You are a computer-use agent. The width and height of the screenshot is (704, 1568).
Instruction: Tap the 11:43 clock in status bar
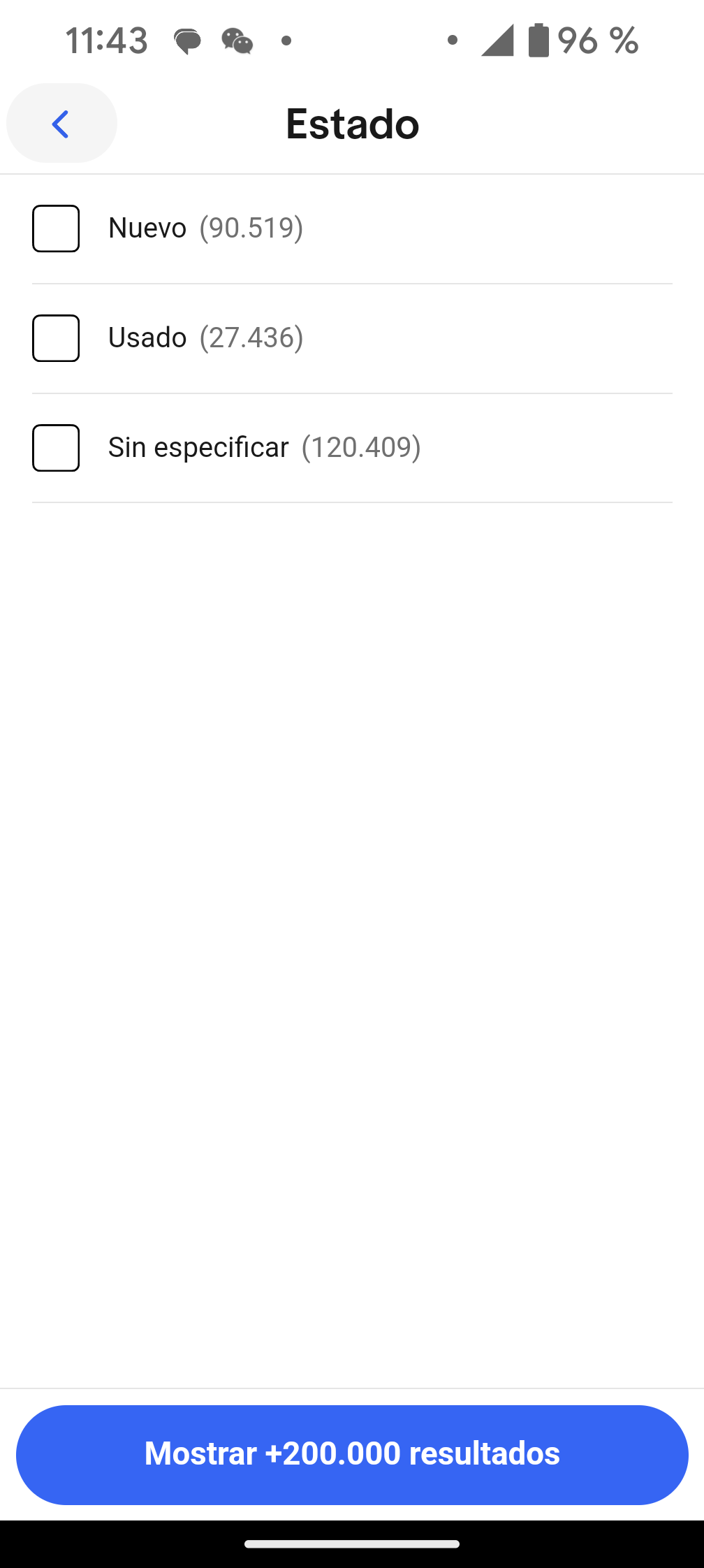point(106,41)
